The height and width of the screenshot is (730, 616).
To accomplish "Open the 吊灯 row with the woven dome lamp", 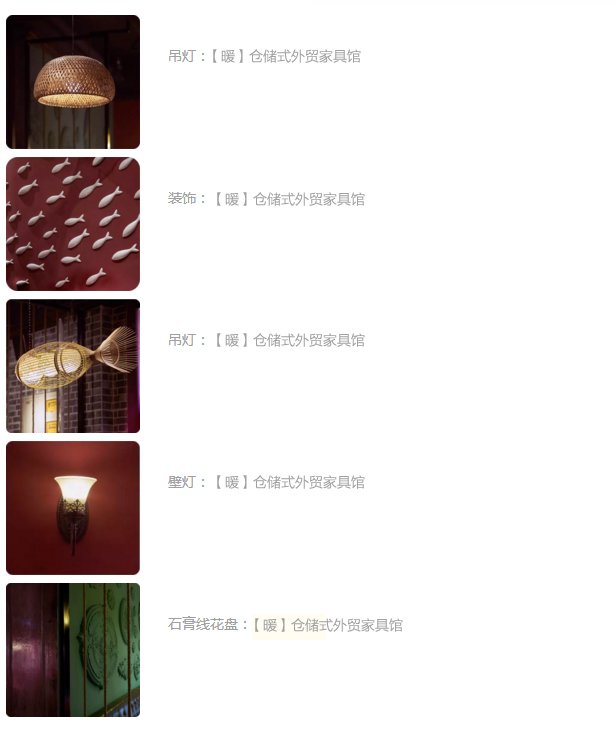I will [x=264, y=57].
